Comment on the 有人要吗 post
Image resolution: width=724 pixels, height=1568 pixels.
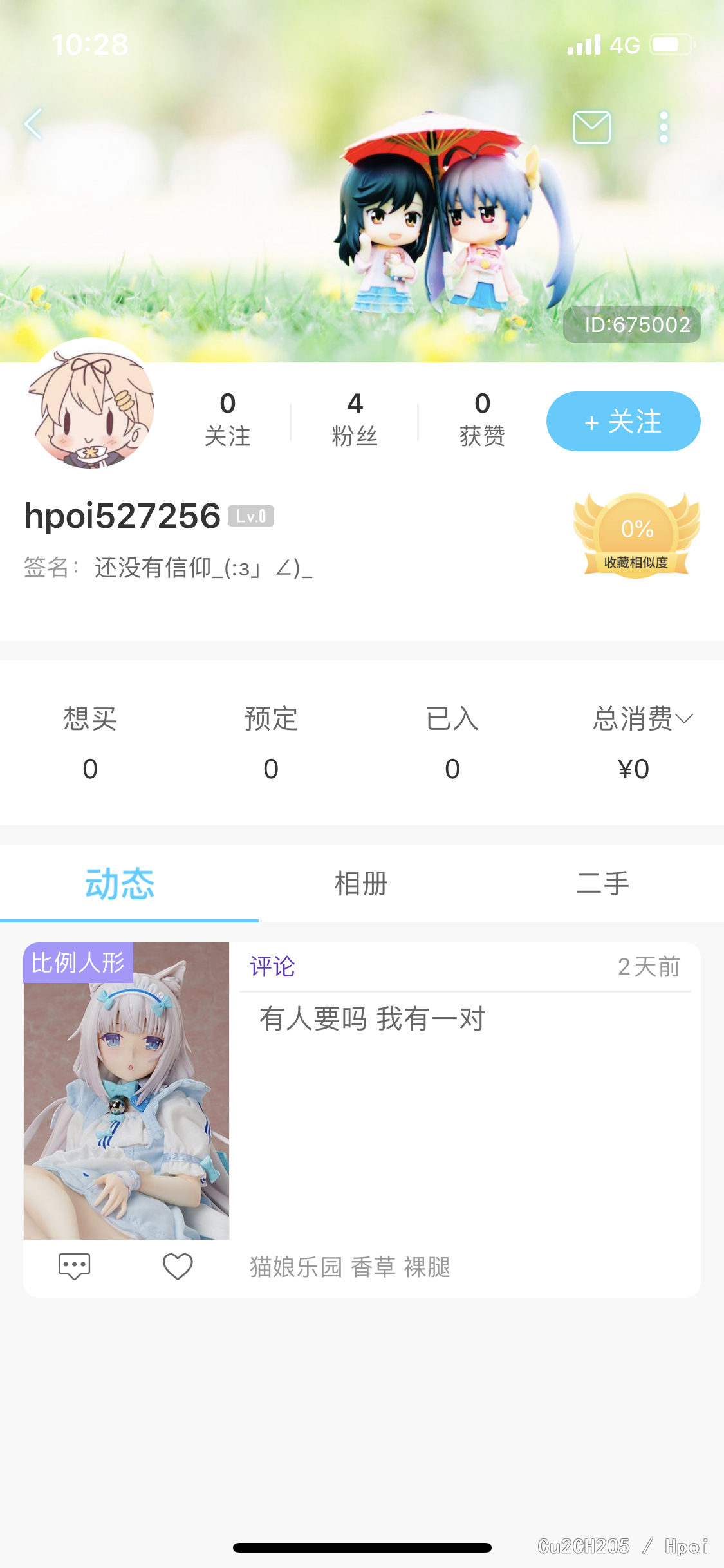(x=74, y=1266)
